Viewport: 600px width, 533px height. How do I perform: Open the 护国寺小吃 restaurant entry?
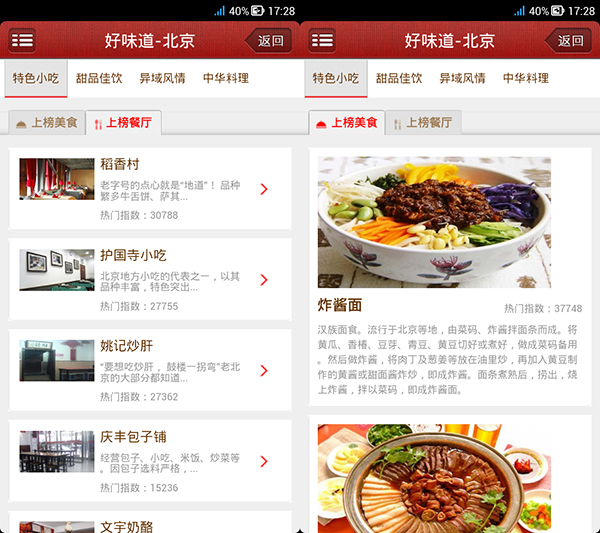coord(150,279)
